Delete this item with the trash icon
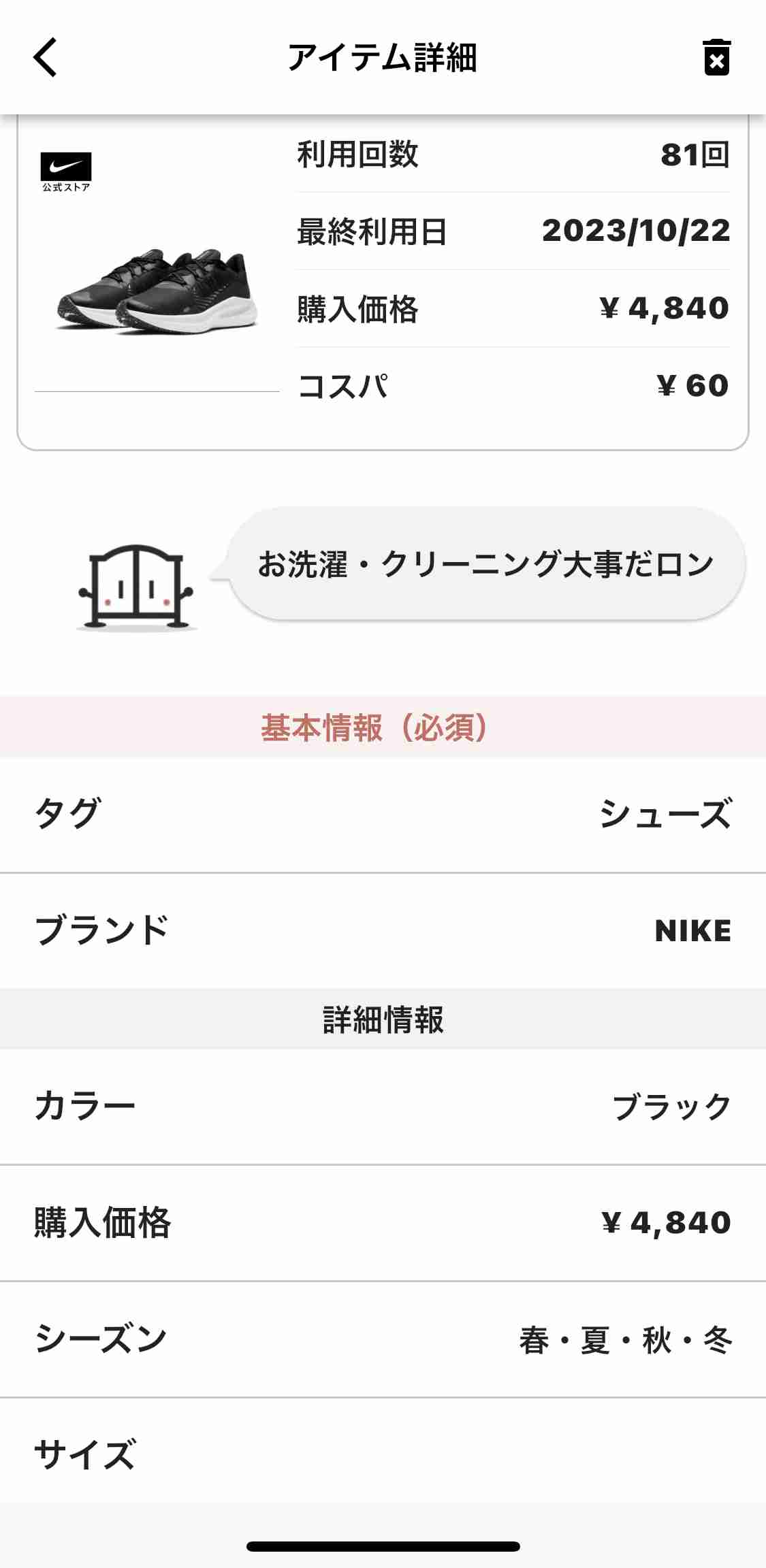The image size is (766, 1568). (716, 57)
